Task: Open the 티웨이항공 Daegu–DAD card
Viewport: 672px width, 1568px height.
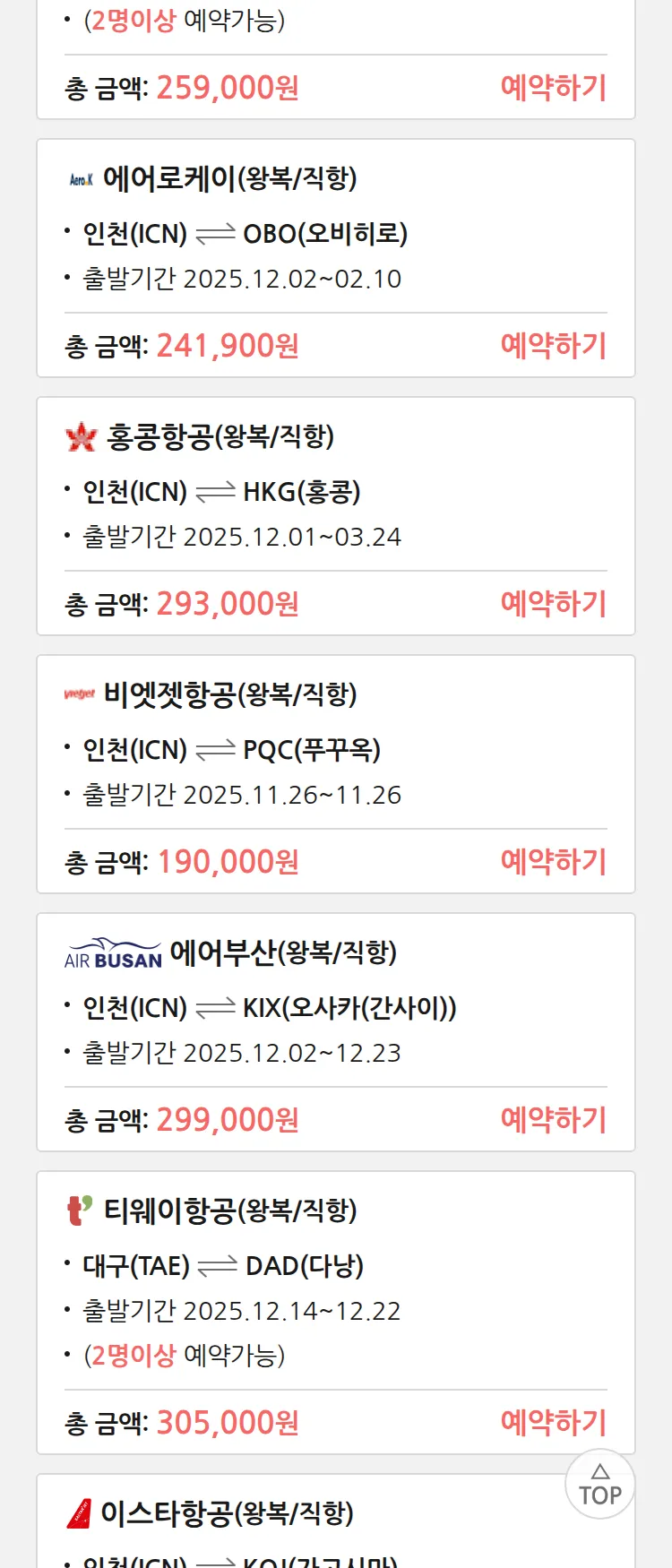Action: (335, 1265)
